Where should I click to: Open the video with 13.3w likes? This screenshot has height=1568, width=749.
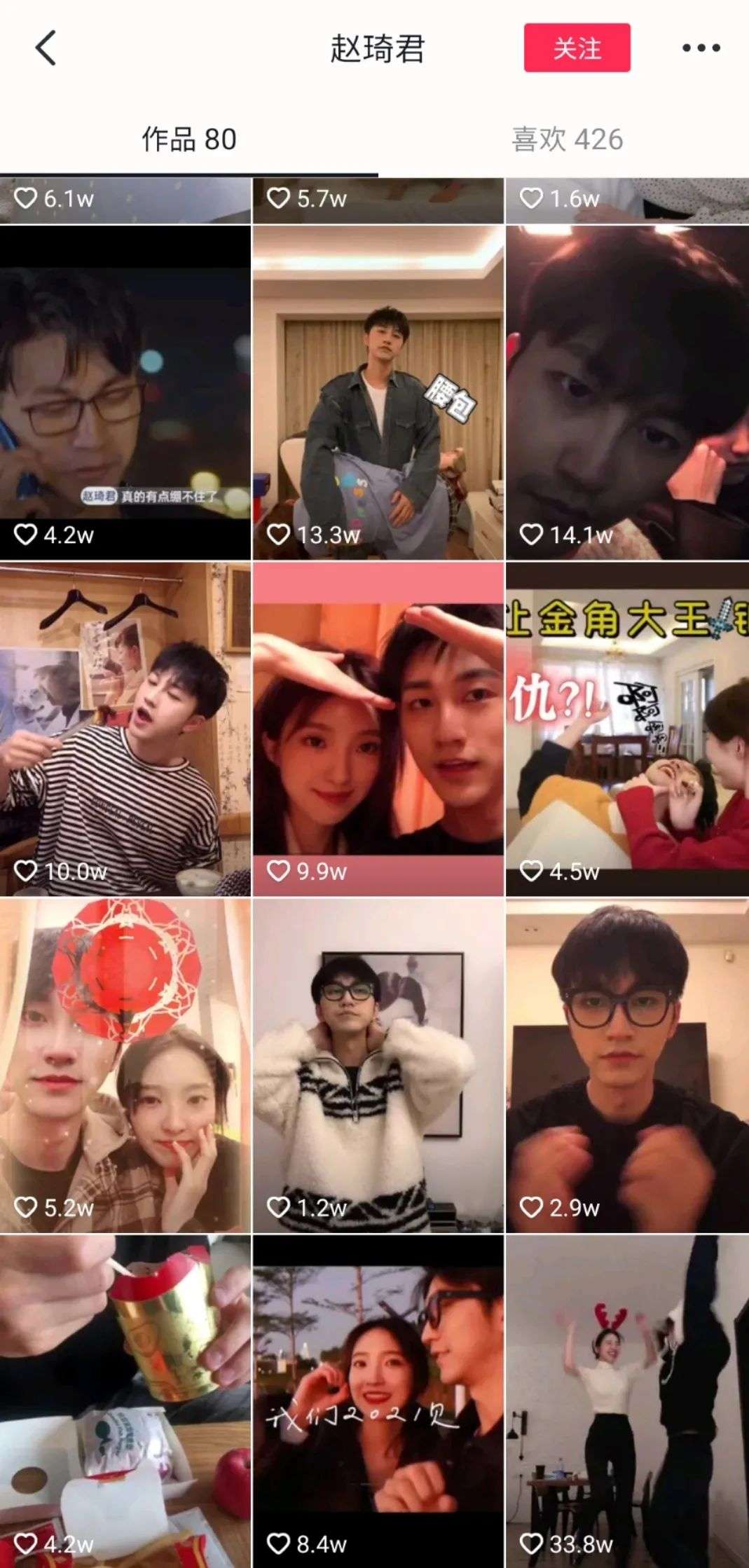[378, 392]
